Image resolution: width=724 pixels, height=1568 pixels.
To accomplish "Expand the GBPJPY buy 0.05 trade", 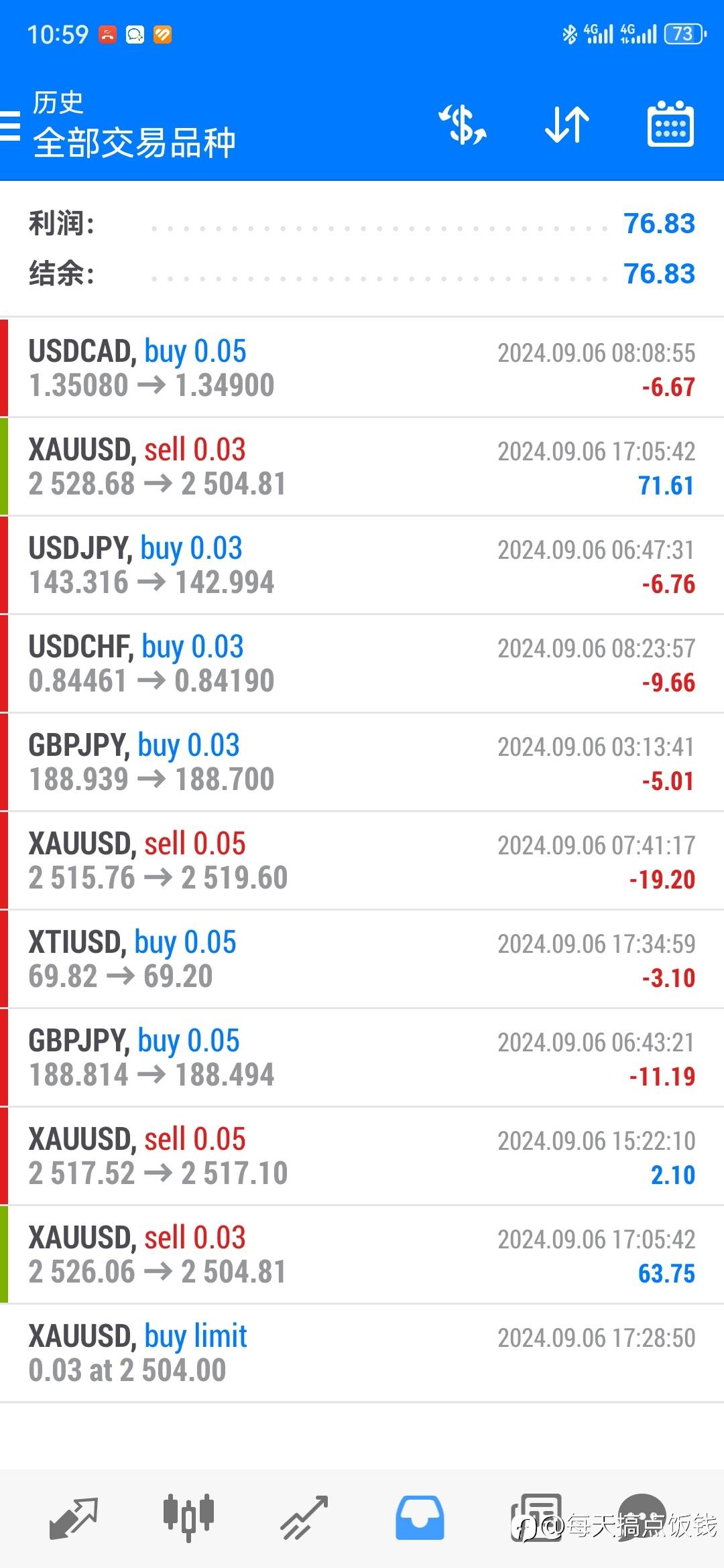I will 362,1057.
